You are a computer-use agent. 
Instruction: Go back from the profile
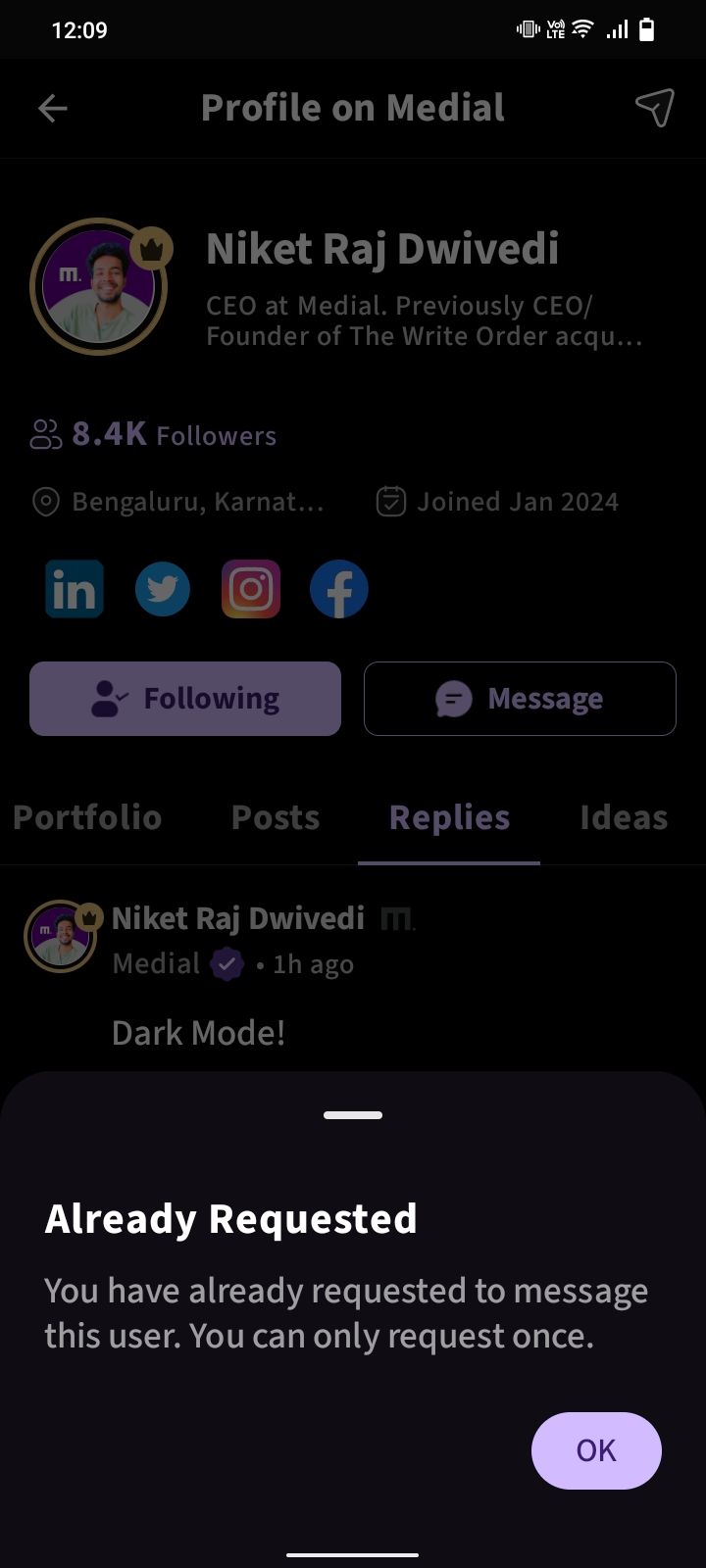[53, 108]
